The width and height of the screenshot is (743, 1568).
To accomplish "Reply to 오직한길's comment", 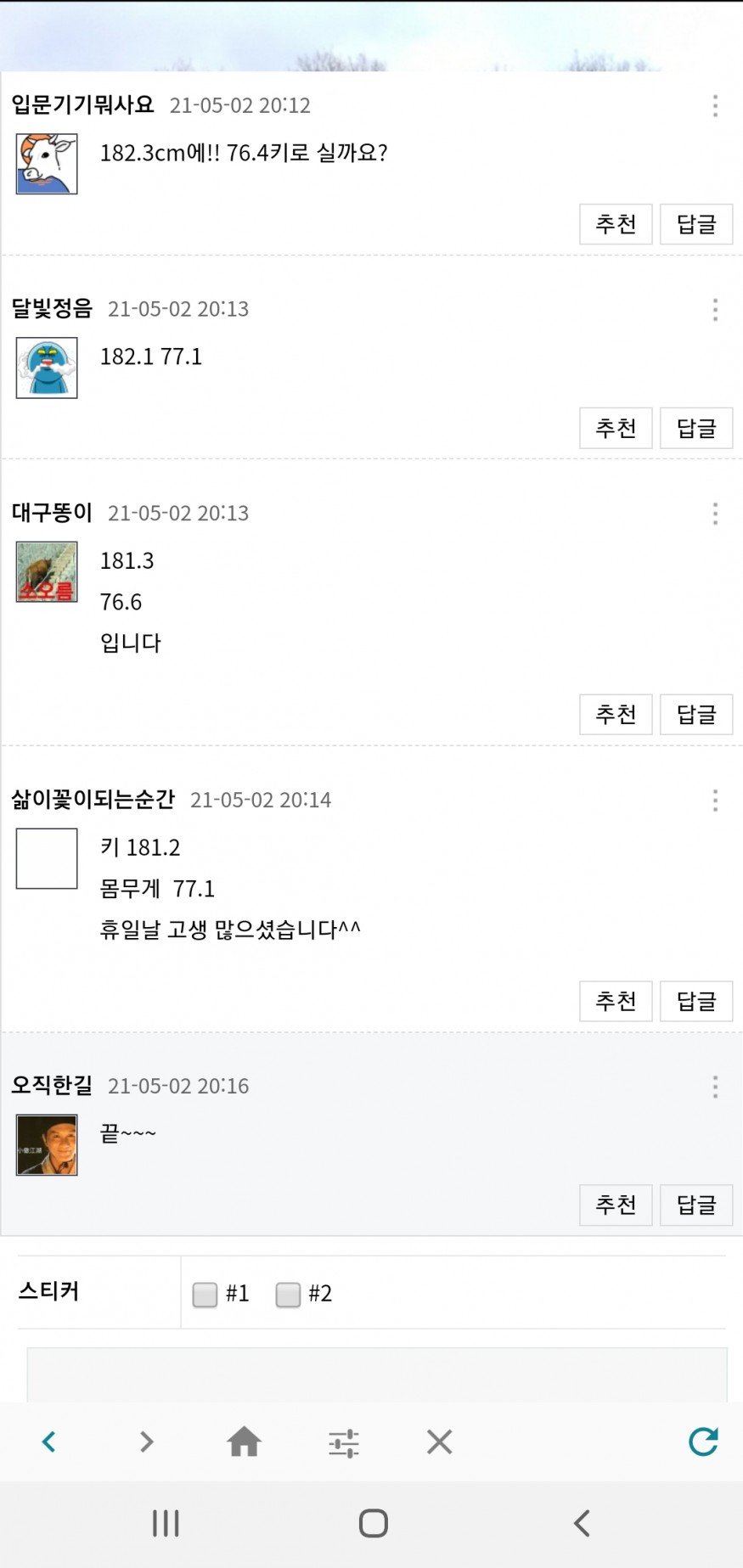I will (695, 1205).
